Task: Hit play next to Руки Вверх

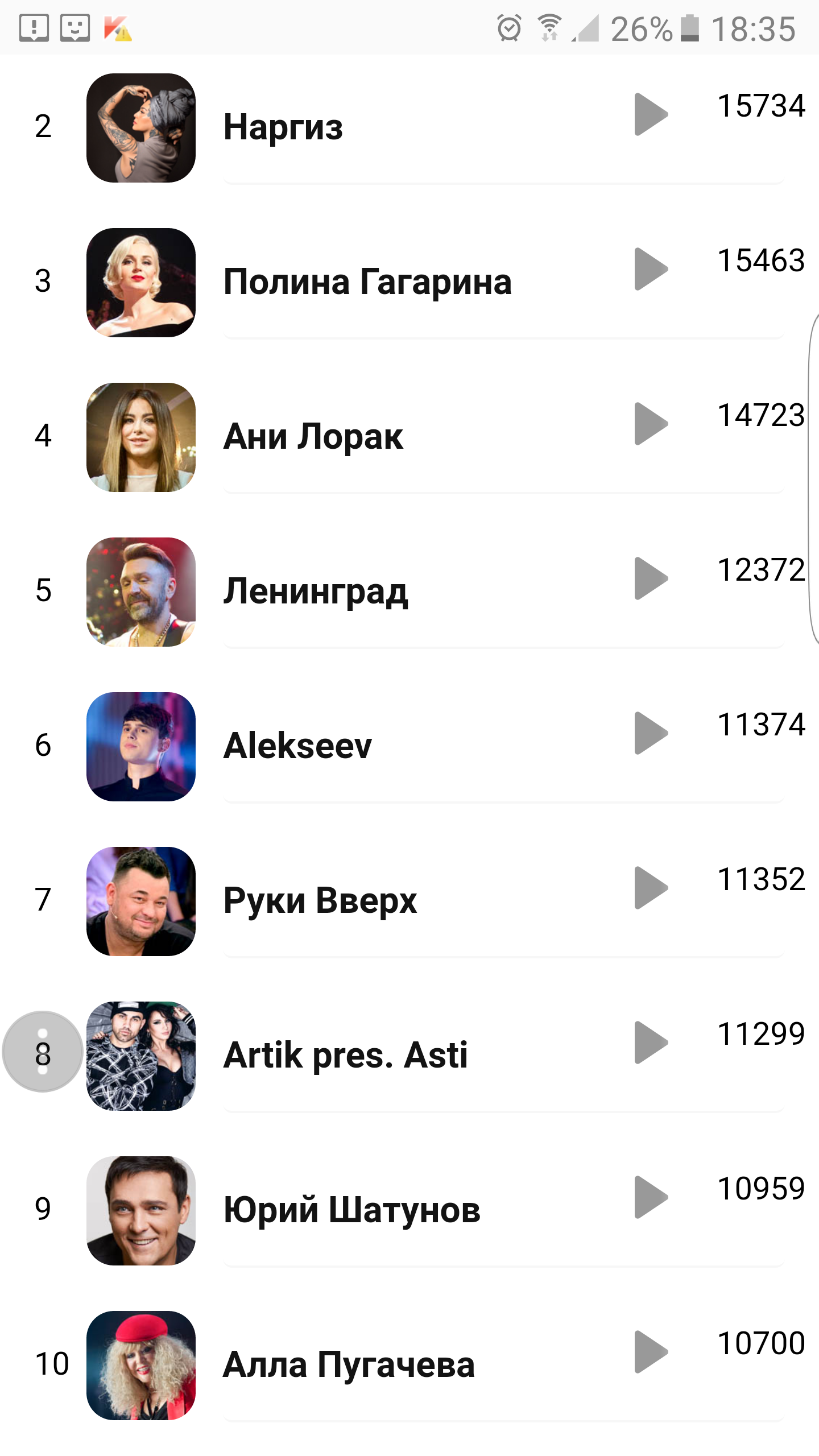Action: pos(651,888)
